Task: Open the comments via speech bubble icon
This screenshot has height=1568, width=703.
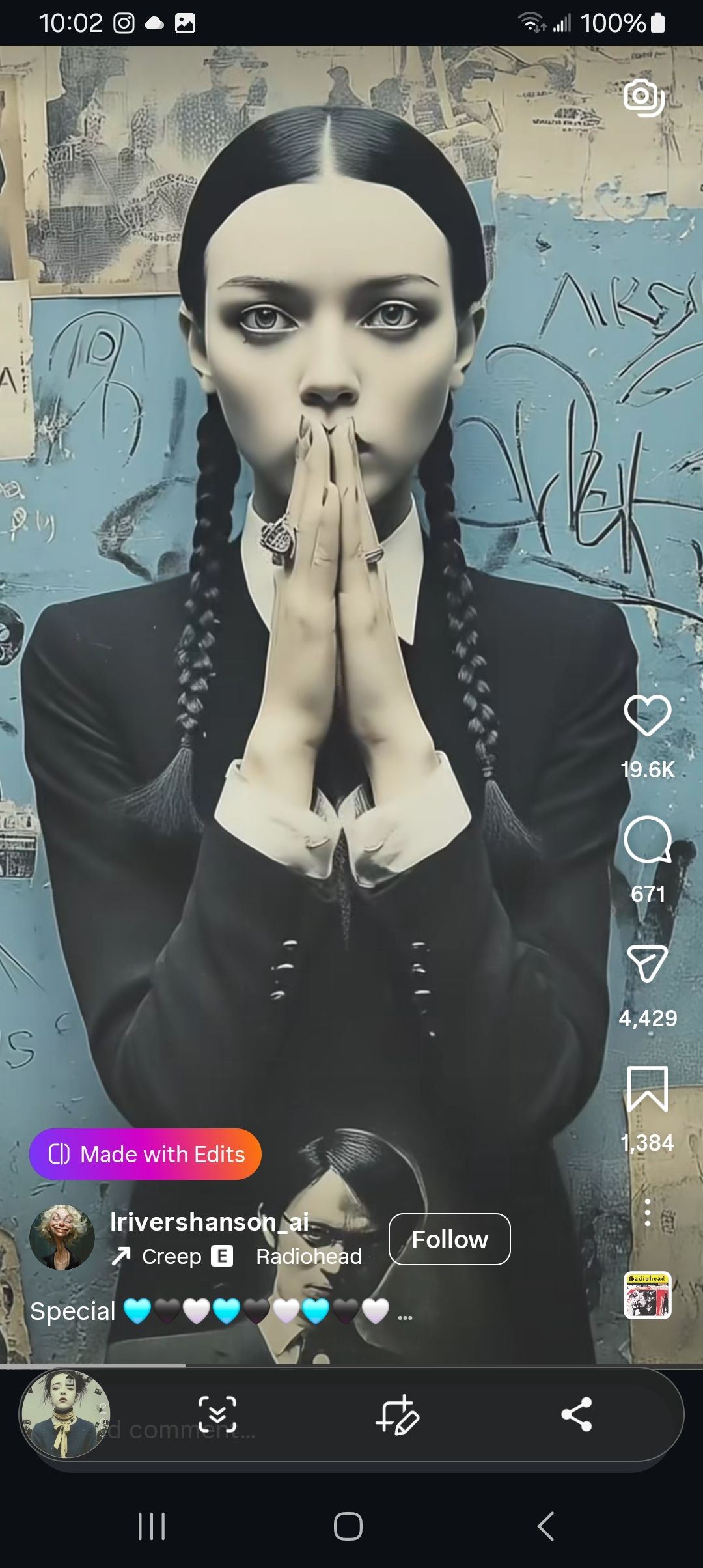Action: point(646,840)
